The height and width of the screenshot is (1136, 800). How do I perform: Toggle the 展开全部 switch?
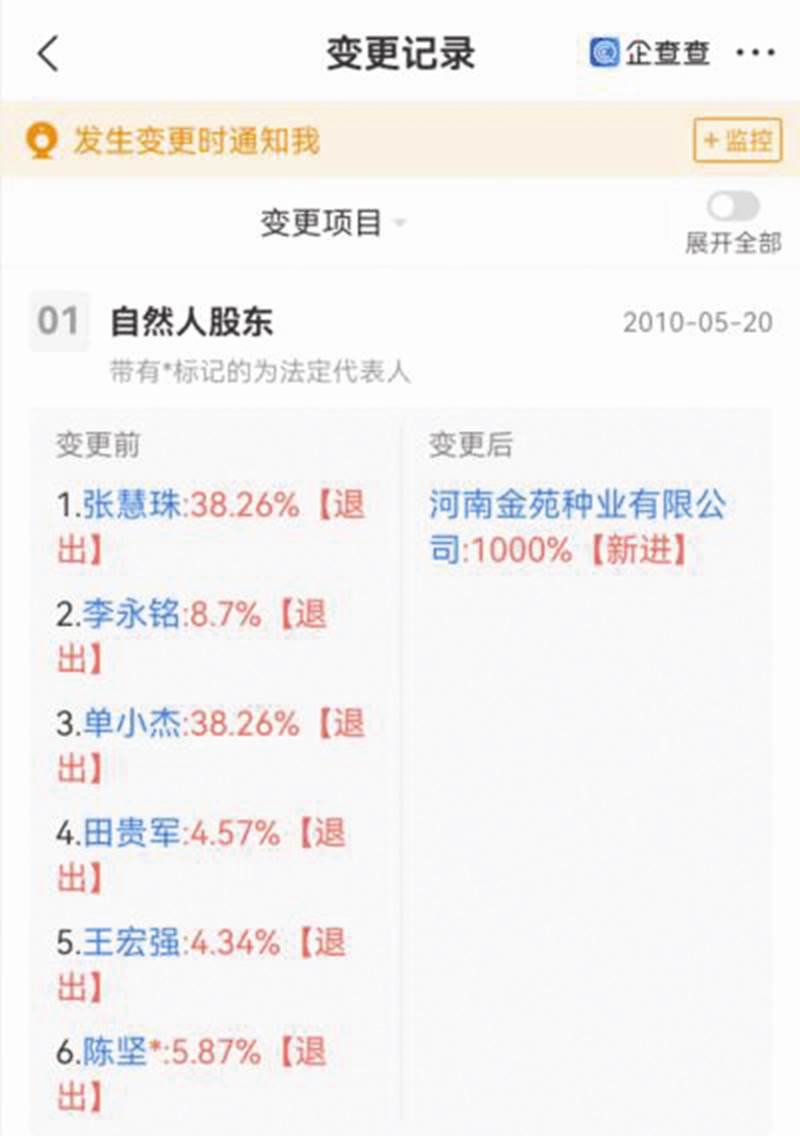click(733, 207)
